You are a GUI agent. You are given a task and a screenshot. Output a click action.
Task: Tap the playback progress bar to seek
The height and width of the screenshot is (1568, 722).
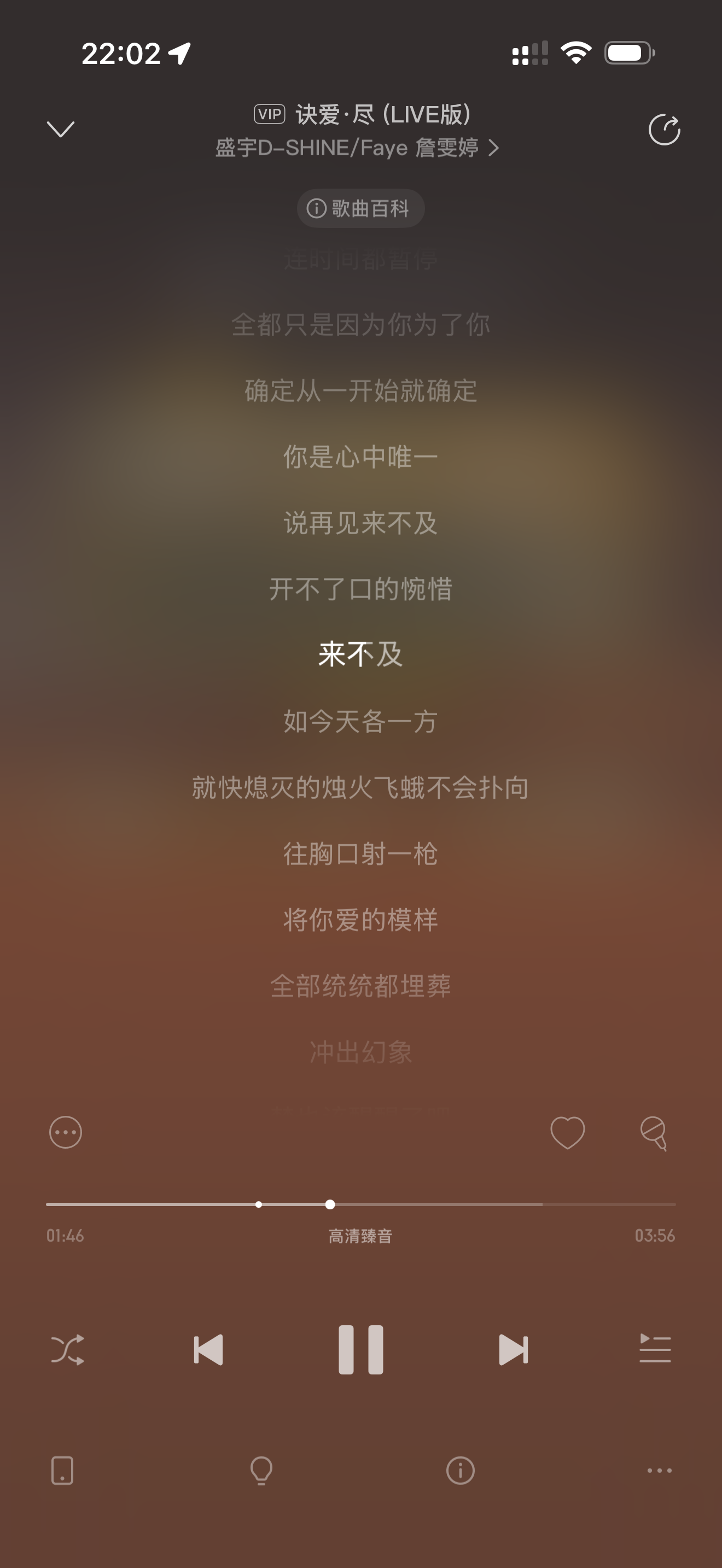361,1204
